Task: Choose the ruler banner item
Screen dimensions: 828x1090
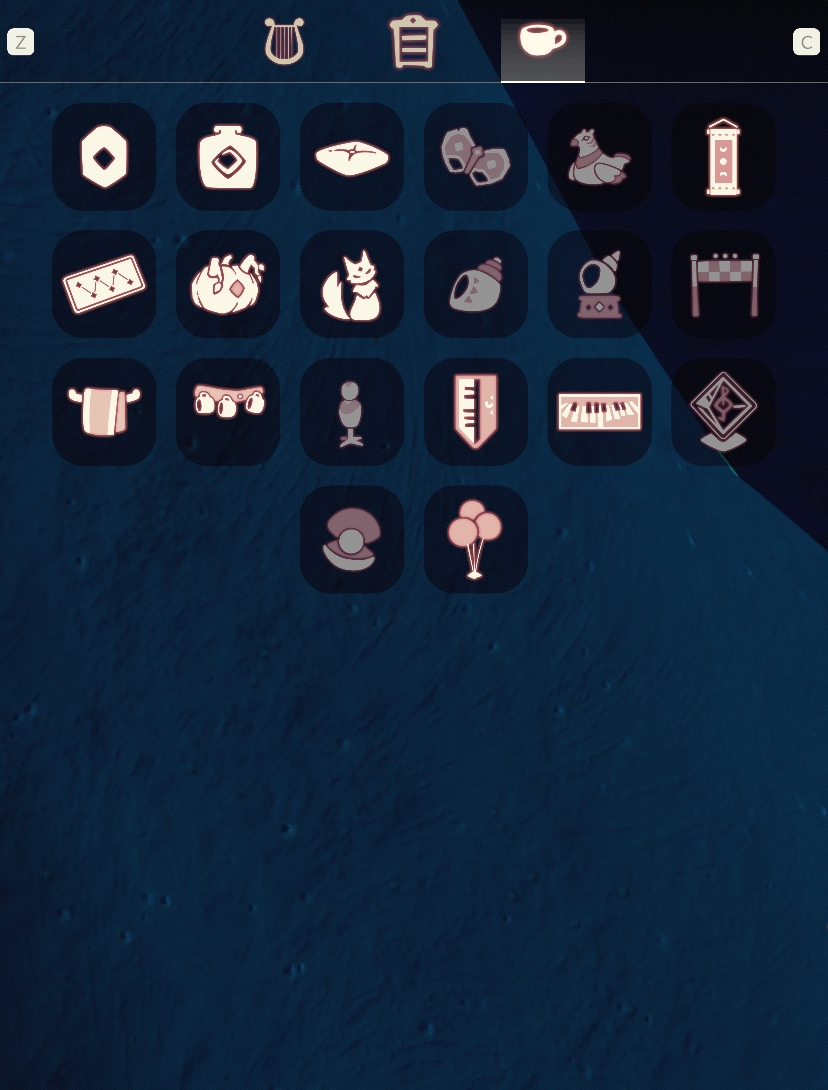Action: [x=476, y=411]
